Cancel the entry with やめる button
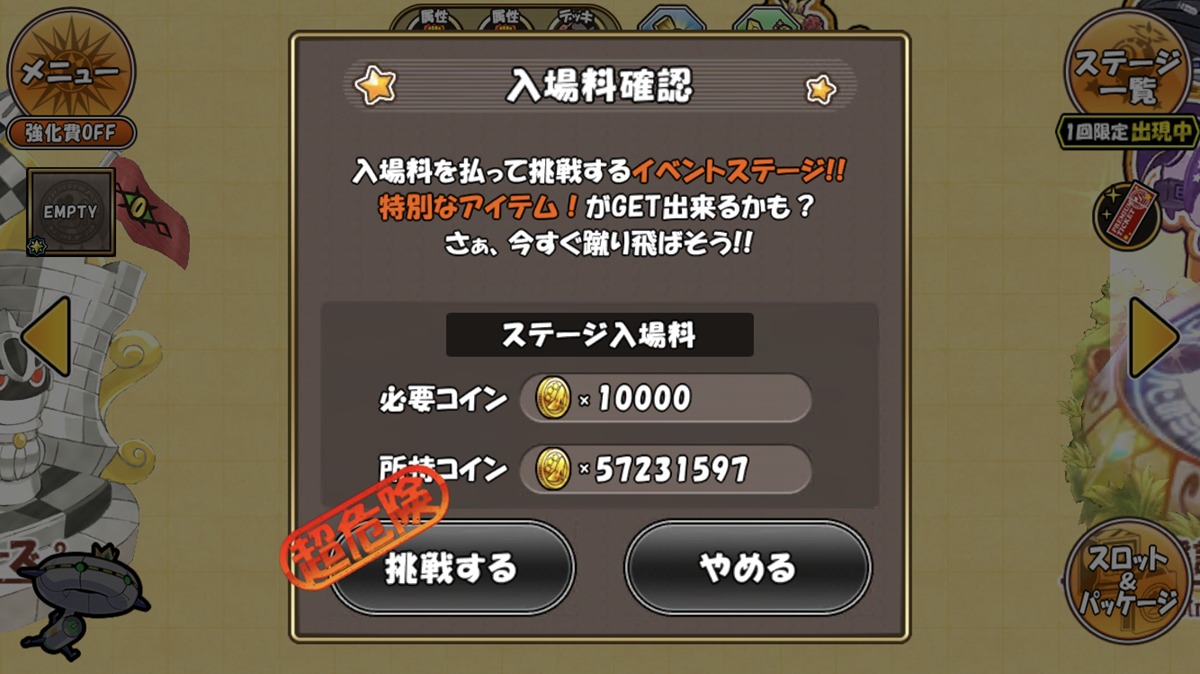Image resolution: width=1200 pixels, height=674 pixels. [747, 568]
